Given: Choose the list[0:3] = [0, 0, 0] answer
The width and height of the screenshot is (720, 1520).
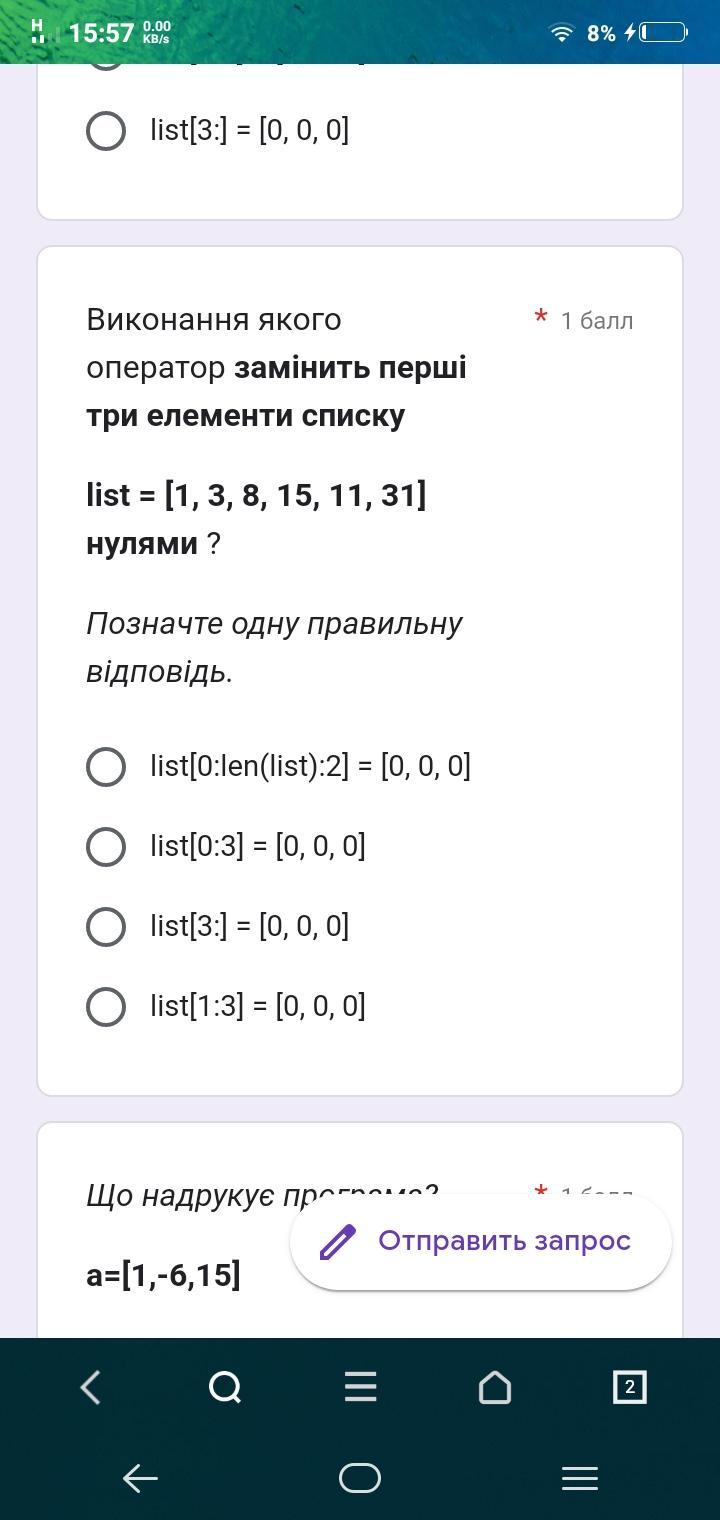Looking at the screenshot, I should coord(106,847).
